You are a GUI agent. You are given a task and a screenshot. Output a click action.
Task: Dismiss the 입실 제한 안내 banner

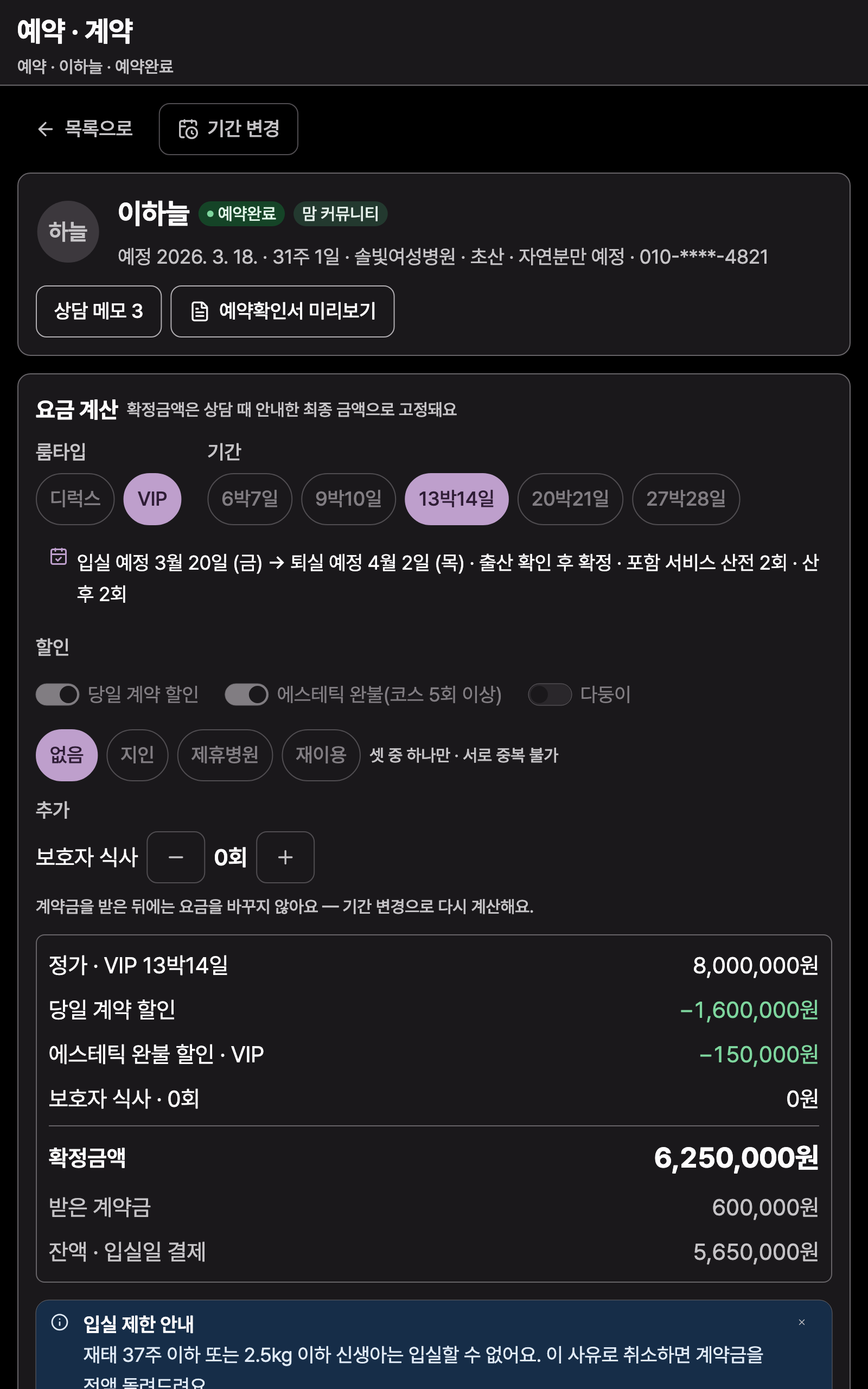[801, 1322]
